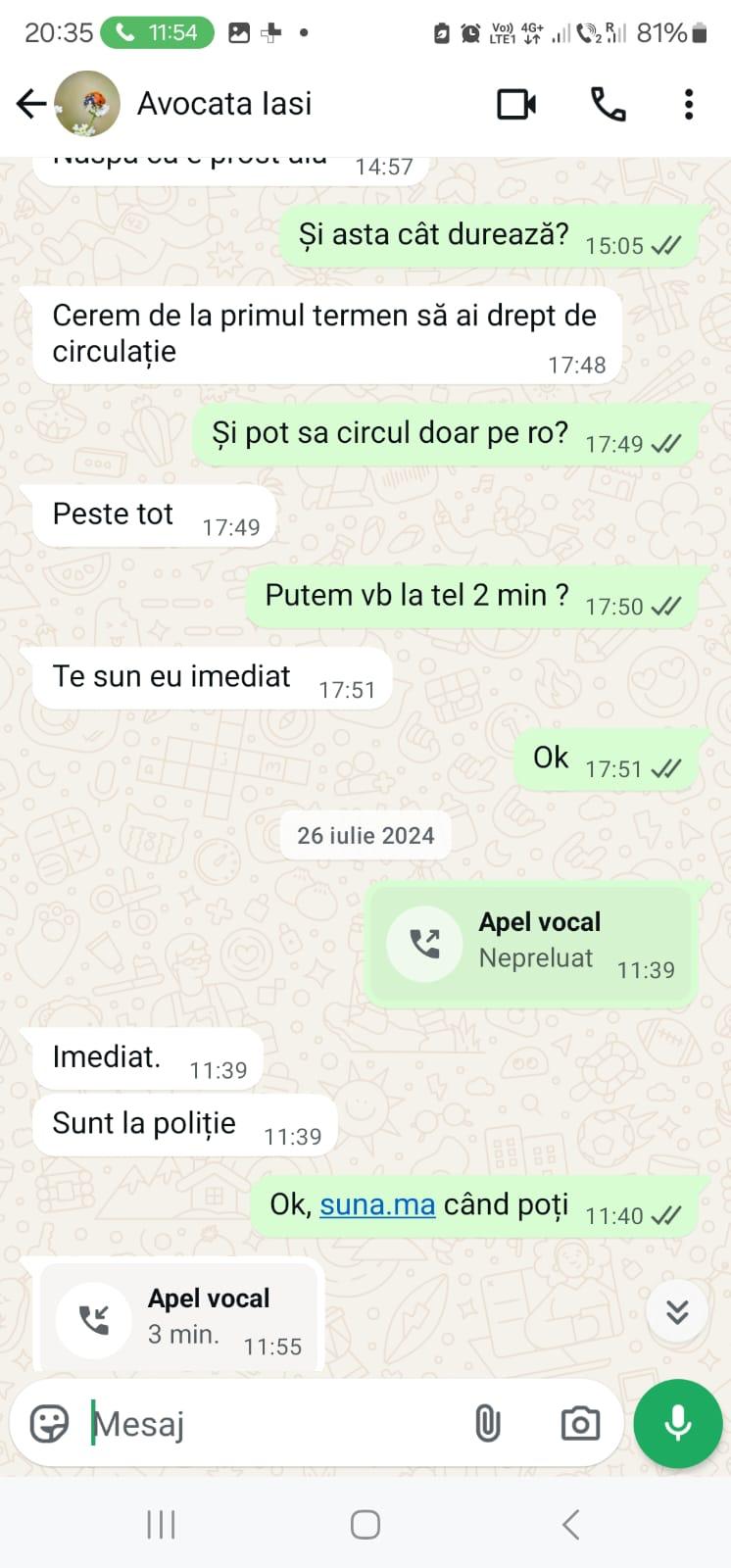Open Avocata Iasi contact info

coord(224,104)
